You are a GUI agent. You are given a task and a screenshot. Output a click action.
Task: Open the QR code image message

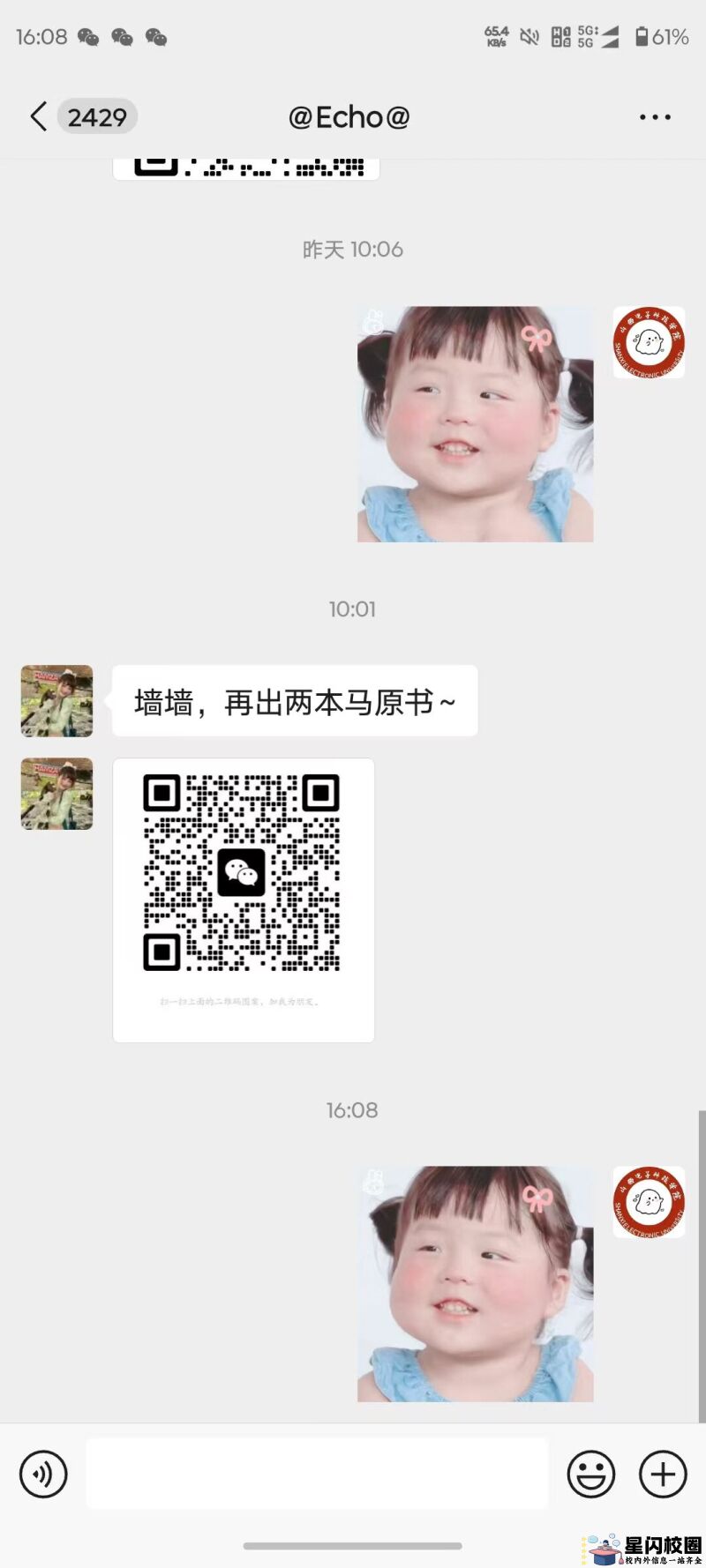(243, 900)
